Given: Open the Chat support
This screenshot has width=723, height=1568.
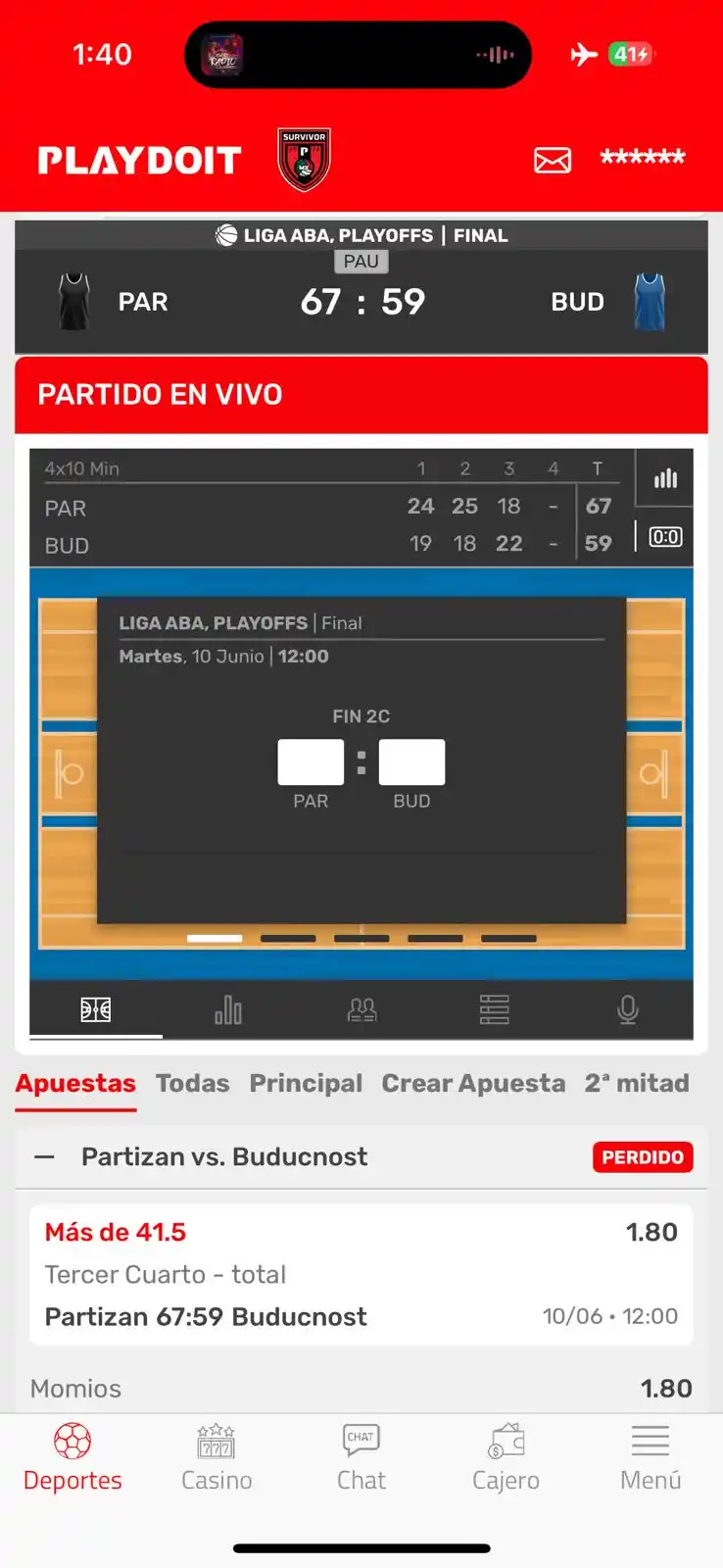Looking at the screenshot, I should [361, 1458].
